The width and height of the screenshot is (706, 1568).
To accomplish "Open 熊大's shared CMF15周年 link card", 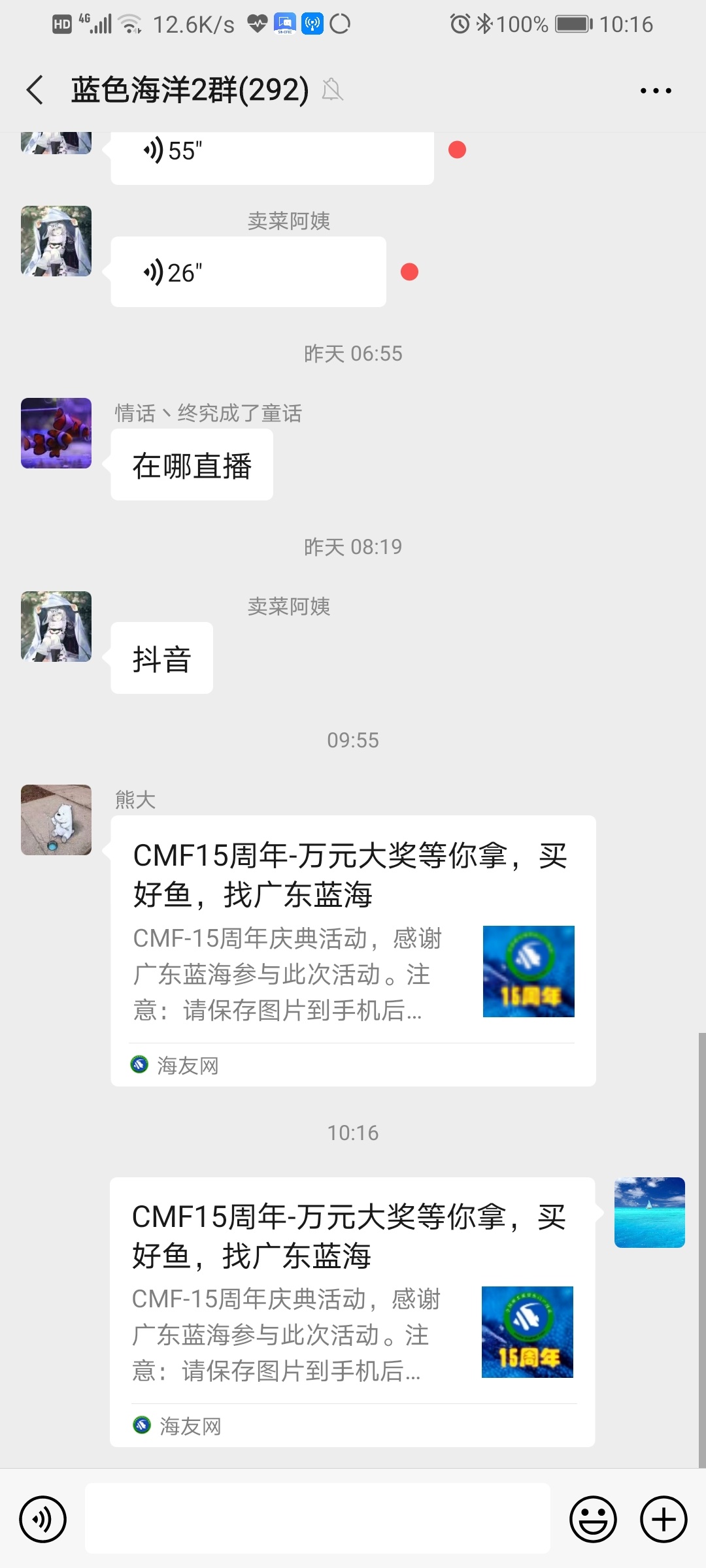I will [x=353, y=951].
